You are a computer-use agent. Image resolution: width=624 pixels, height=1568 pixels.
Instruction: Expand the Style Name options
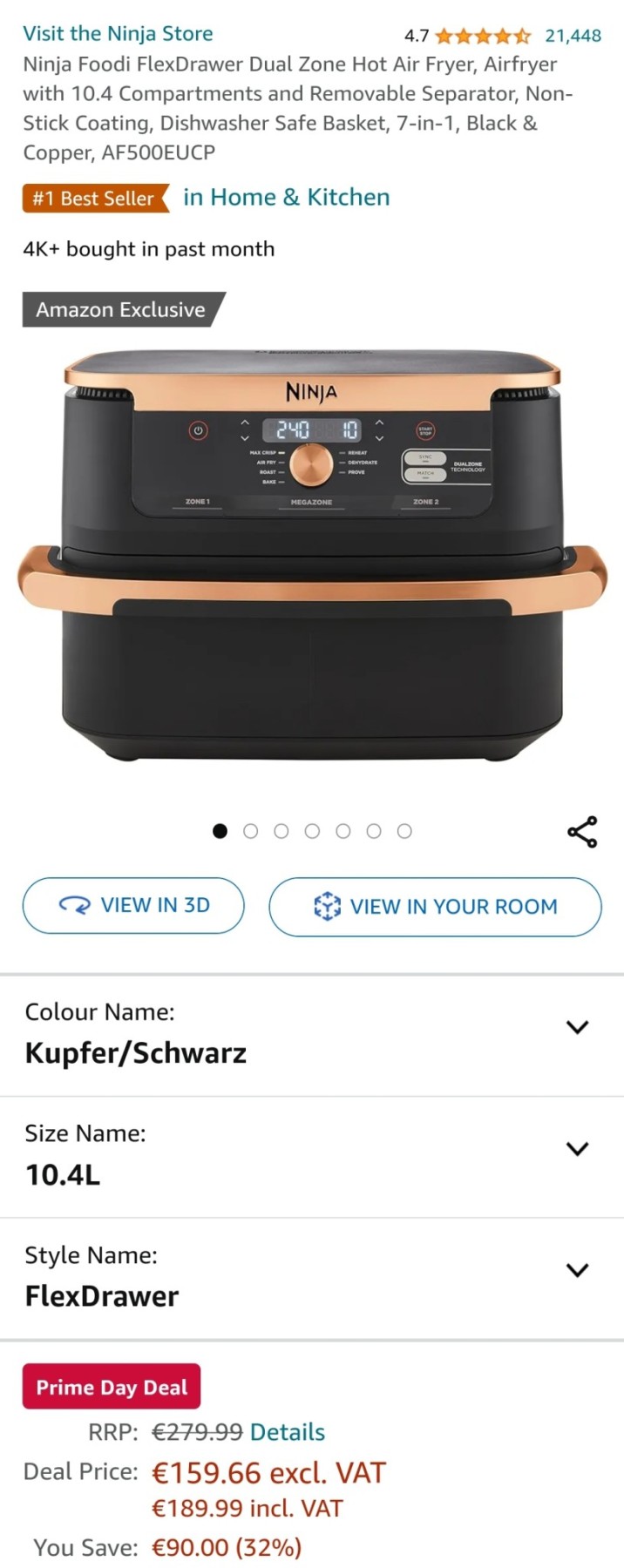[x=576, y=1269]
